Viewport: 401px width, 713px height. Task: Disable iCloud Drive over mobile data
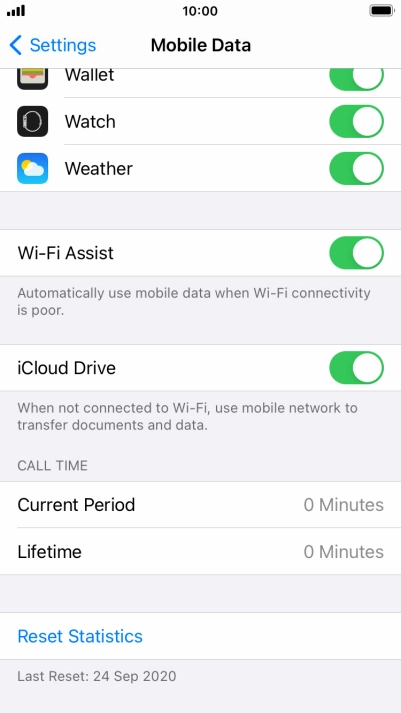coord(356,367)
